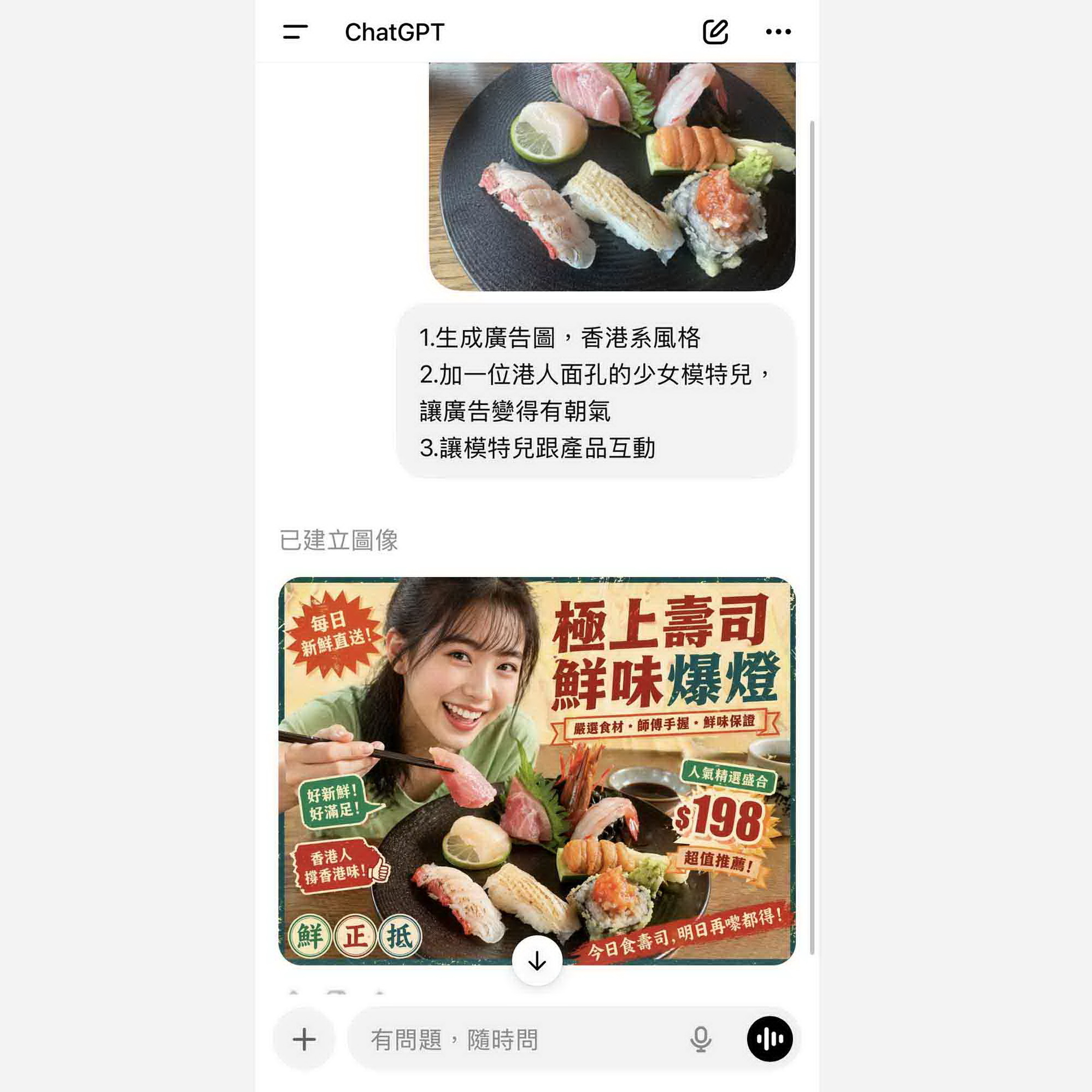1092x1092 pixels.
Task: Open the sidebar menu button
Action: pyautogui.click(x=295, y=32)
